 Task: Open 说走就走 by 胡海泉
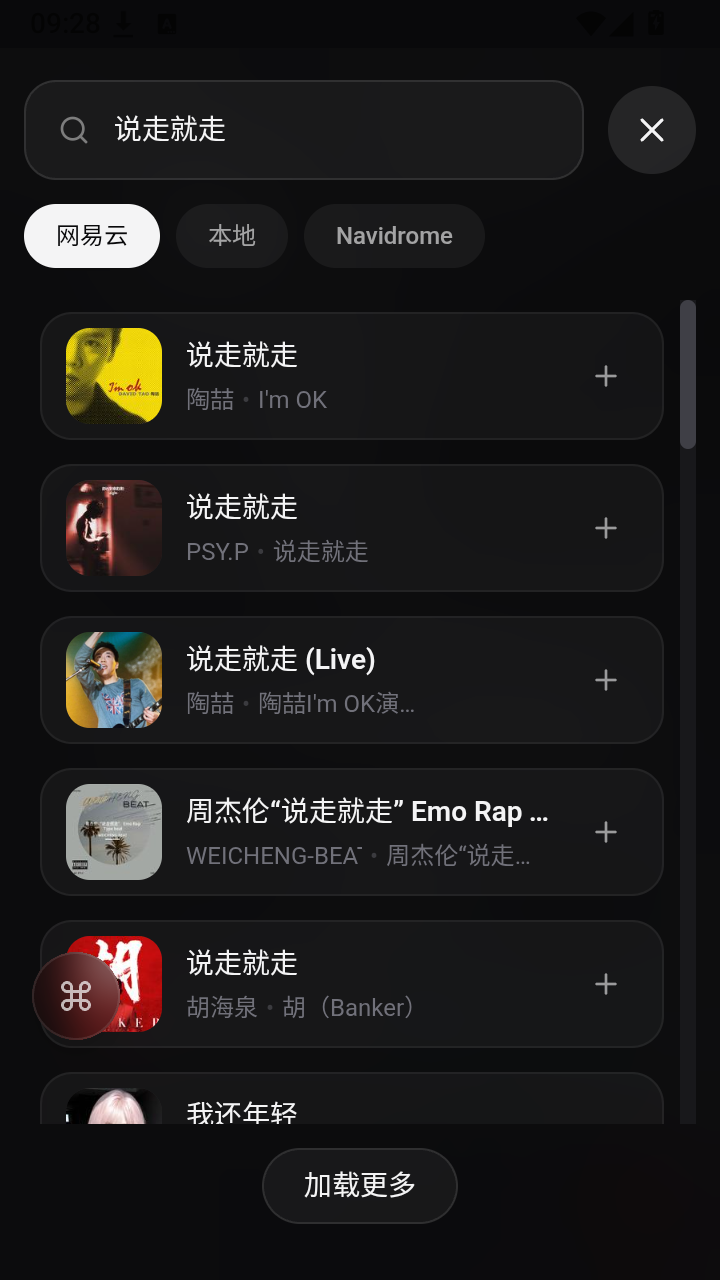point(352,984)
